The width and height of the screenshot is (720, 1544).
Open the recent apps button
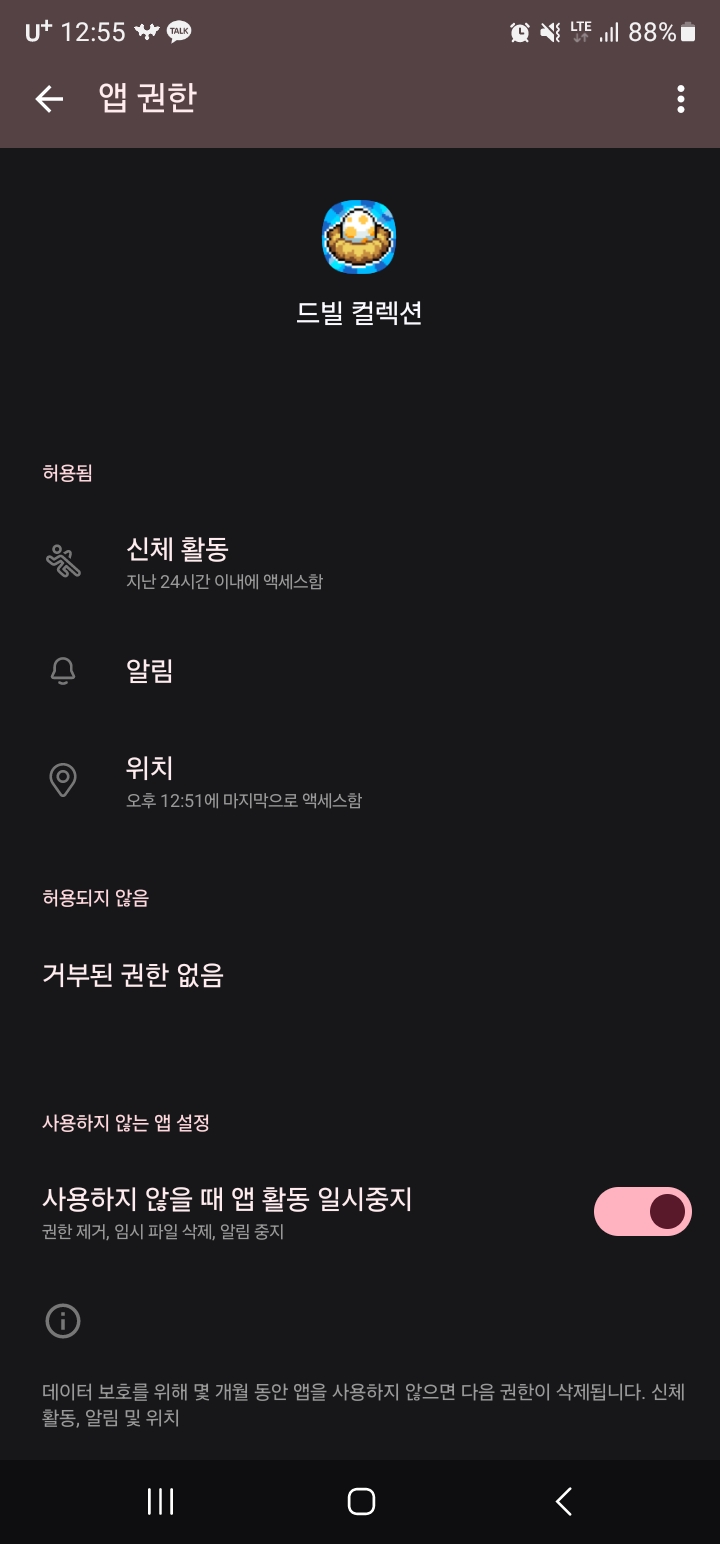(160, 1501)
